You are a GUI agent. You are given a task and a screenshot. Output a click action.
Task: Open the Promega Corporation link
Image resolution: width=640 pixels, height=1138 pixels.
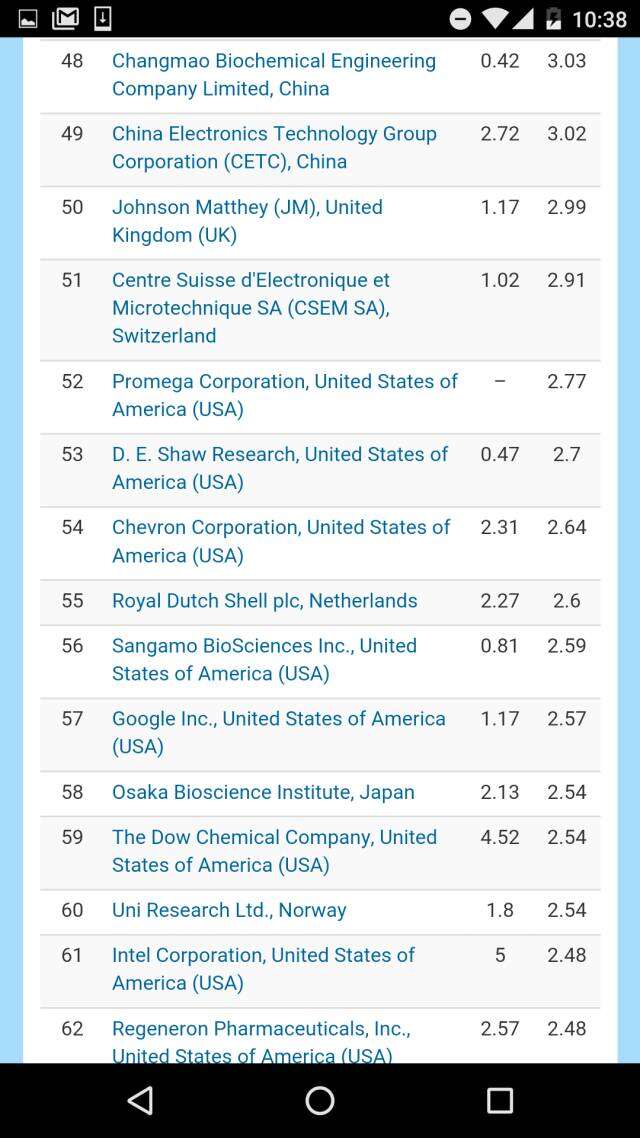tap(285, 395)
